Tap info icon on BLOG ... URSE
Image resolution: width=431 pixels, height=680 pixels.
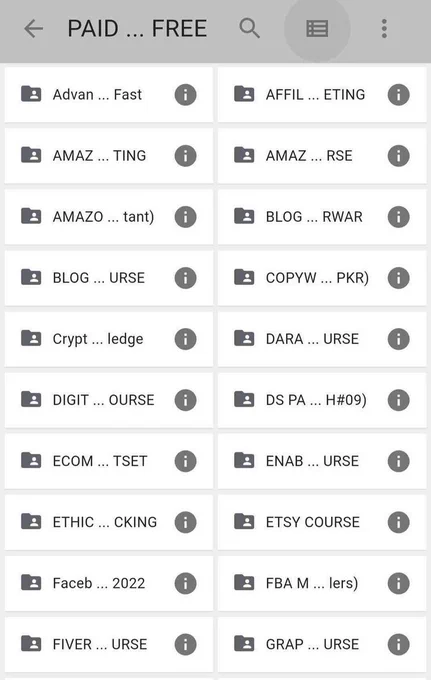pyautogui.click(x=186, y=278)
